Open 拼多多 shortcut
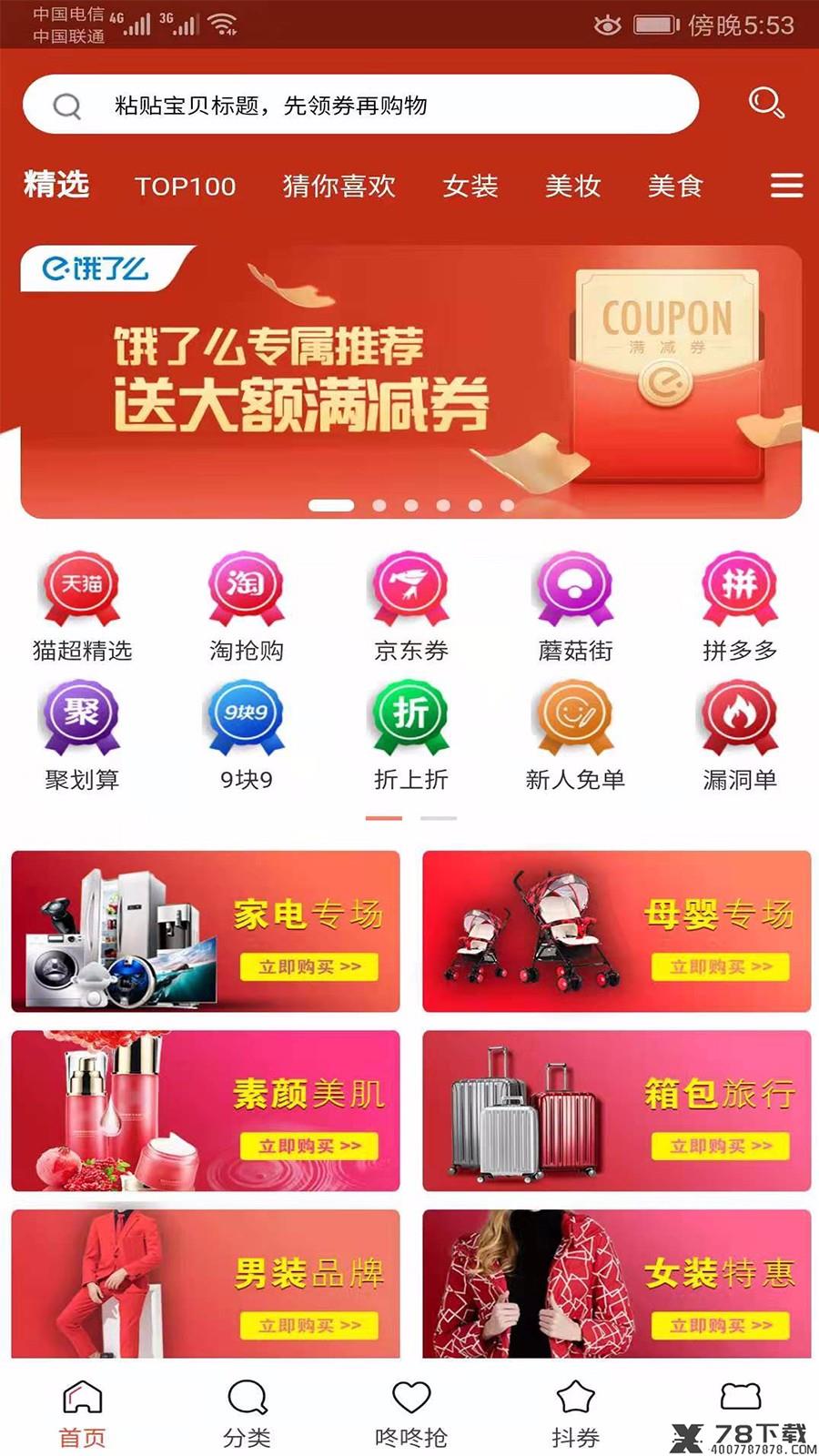The width and height of the screenshot is (819, 1456). 739,605
